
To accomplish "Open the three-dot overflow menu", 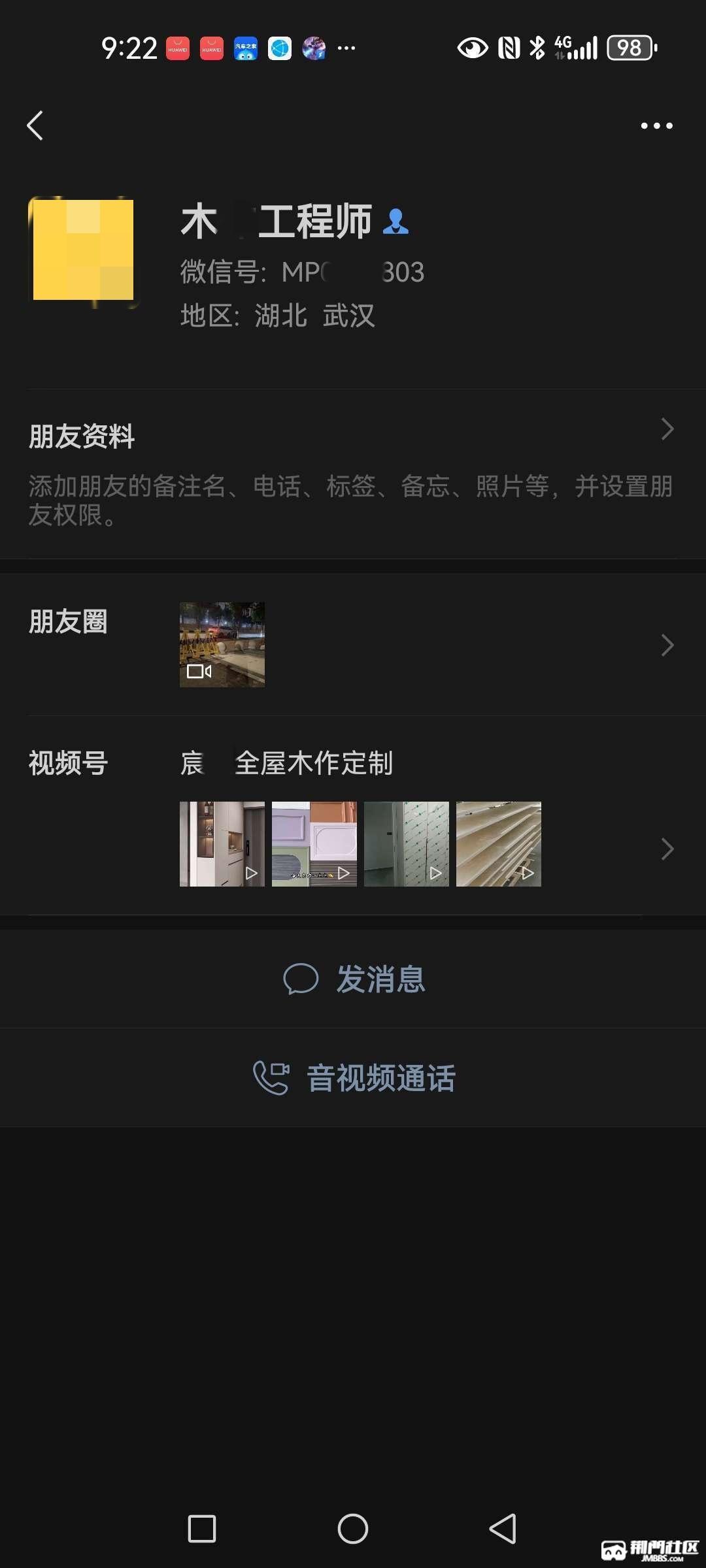I will [x=656, y=125].
